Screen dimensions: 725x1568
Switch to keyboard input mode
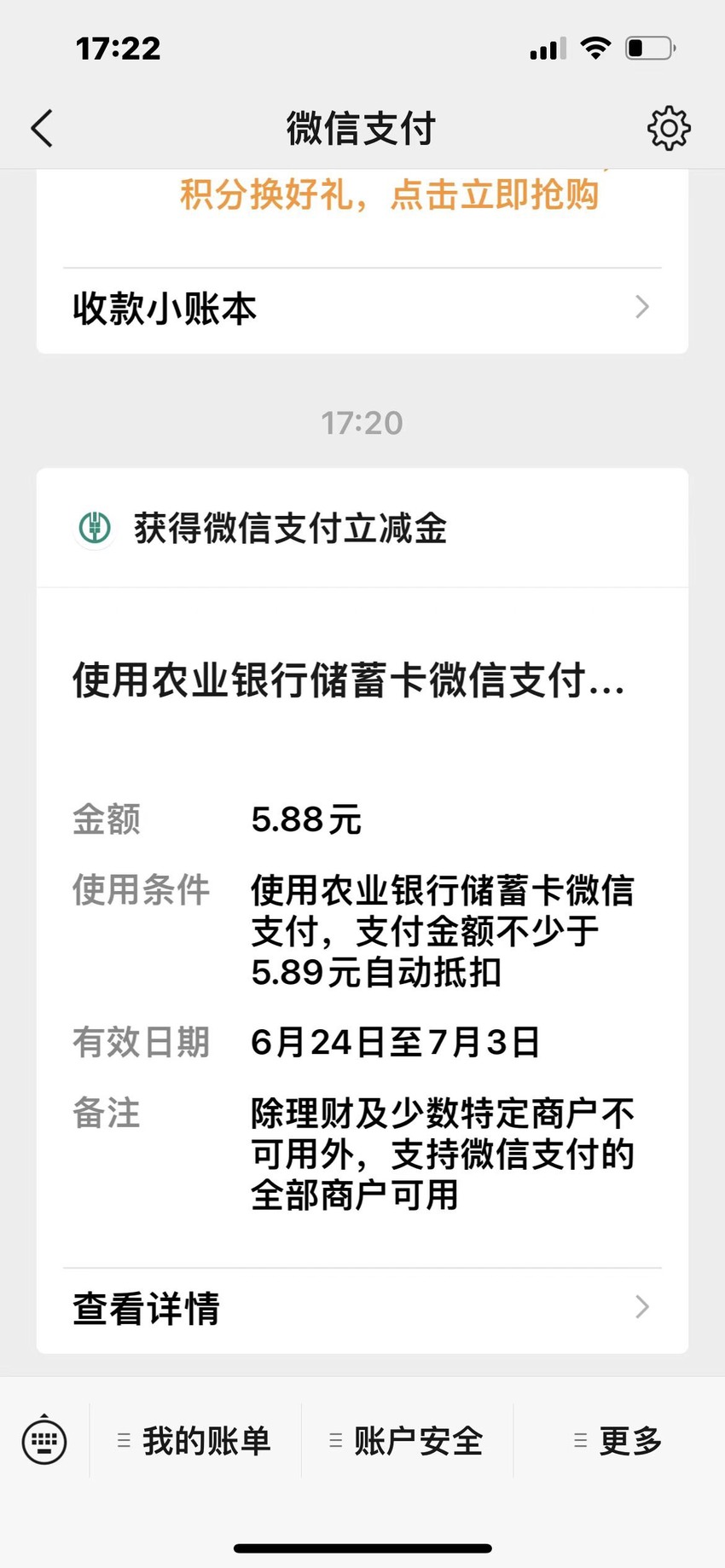click(x=44, y=1440)
